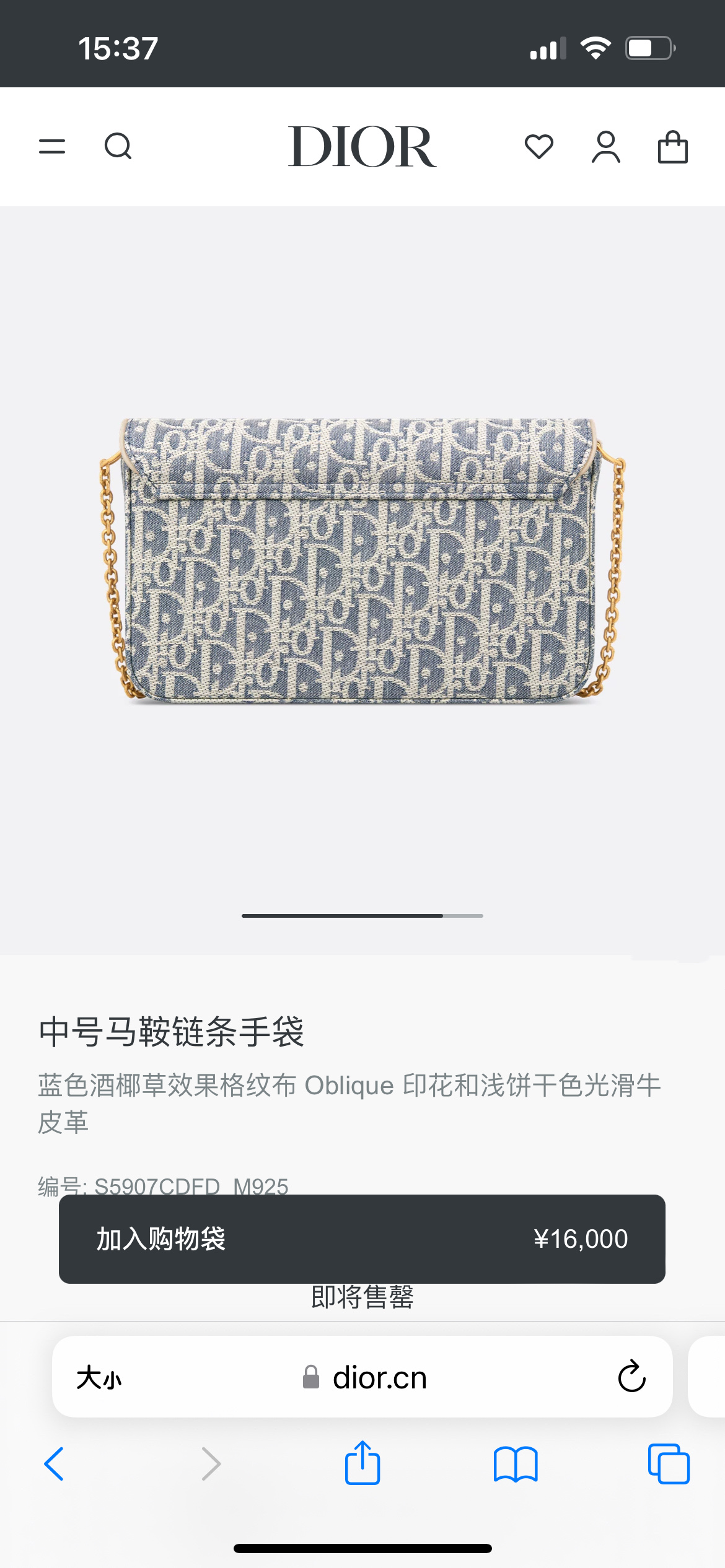Tap 加入购物袋 to add bag
The image size is (725, 1568).
362,1239
